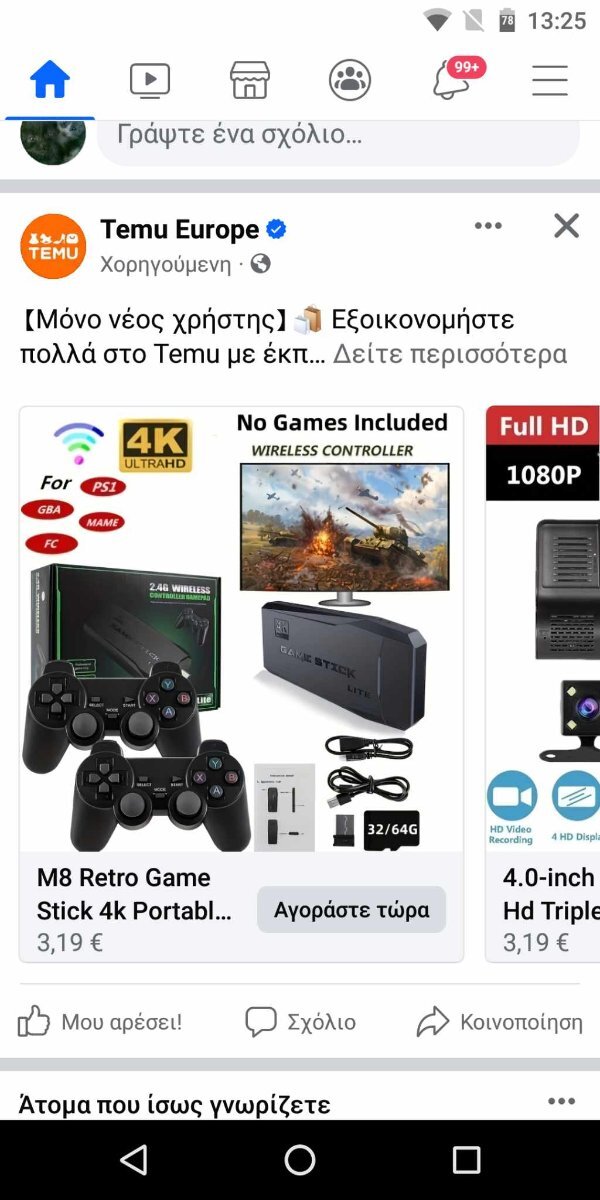
Task: Go to the Facebook Home tab
Action: click(50, 81)
